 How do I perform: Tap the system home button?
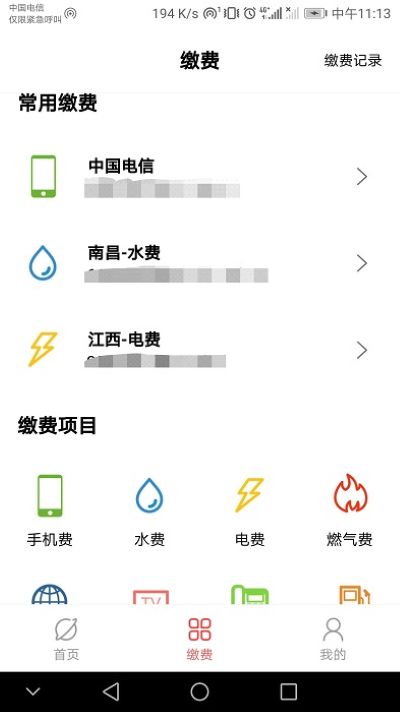pyautogui.click(x=200, y=692)
